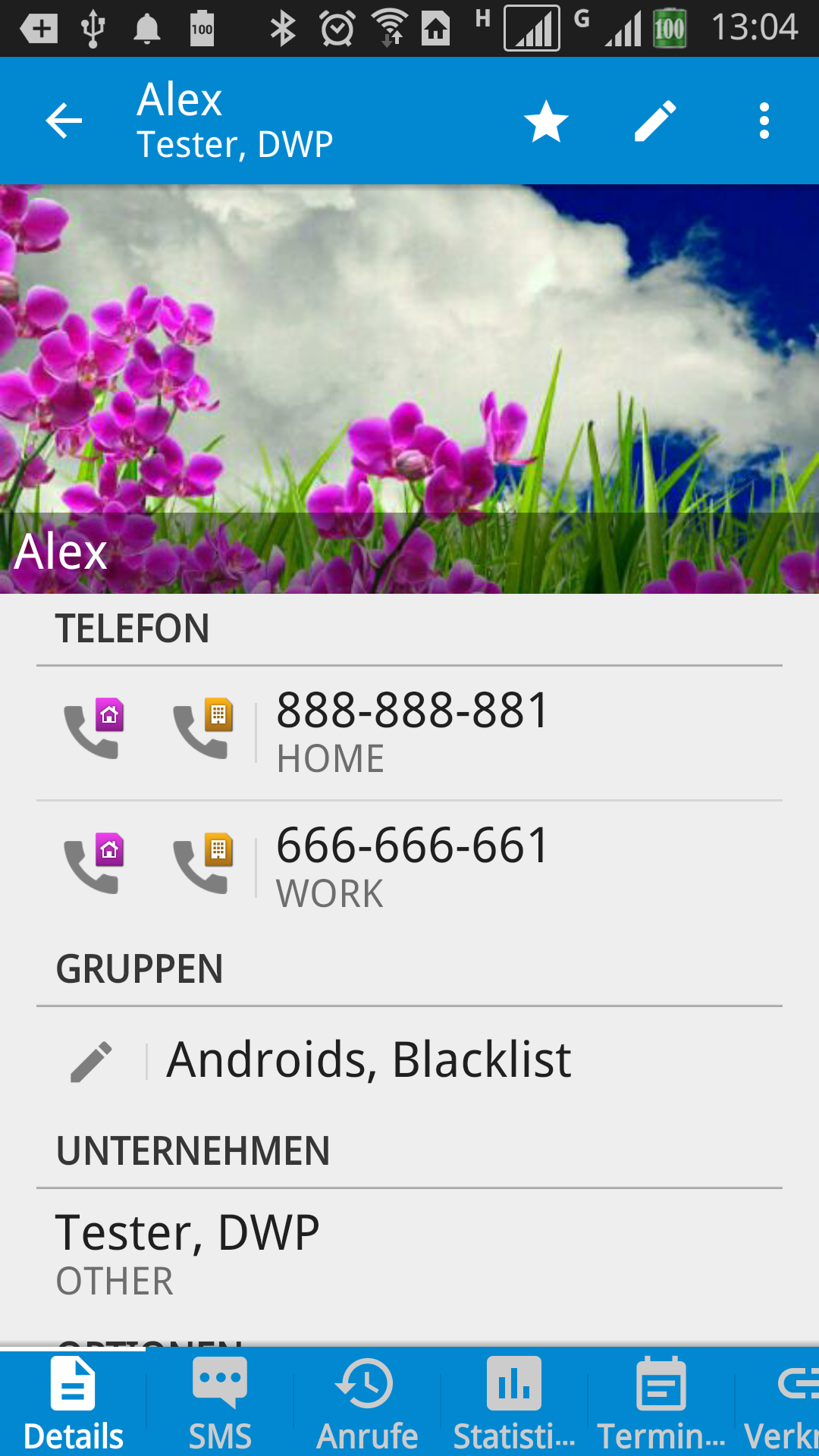819x1456 pixels.
Task: Edit contact with the top pencil icon
Action: [655, 121]
